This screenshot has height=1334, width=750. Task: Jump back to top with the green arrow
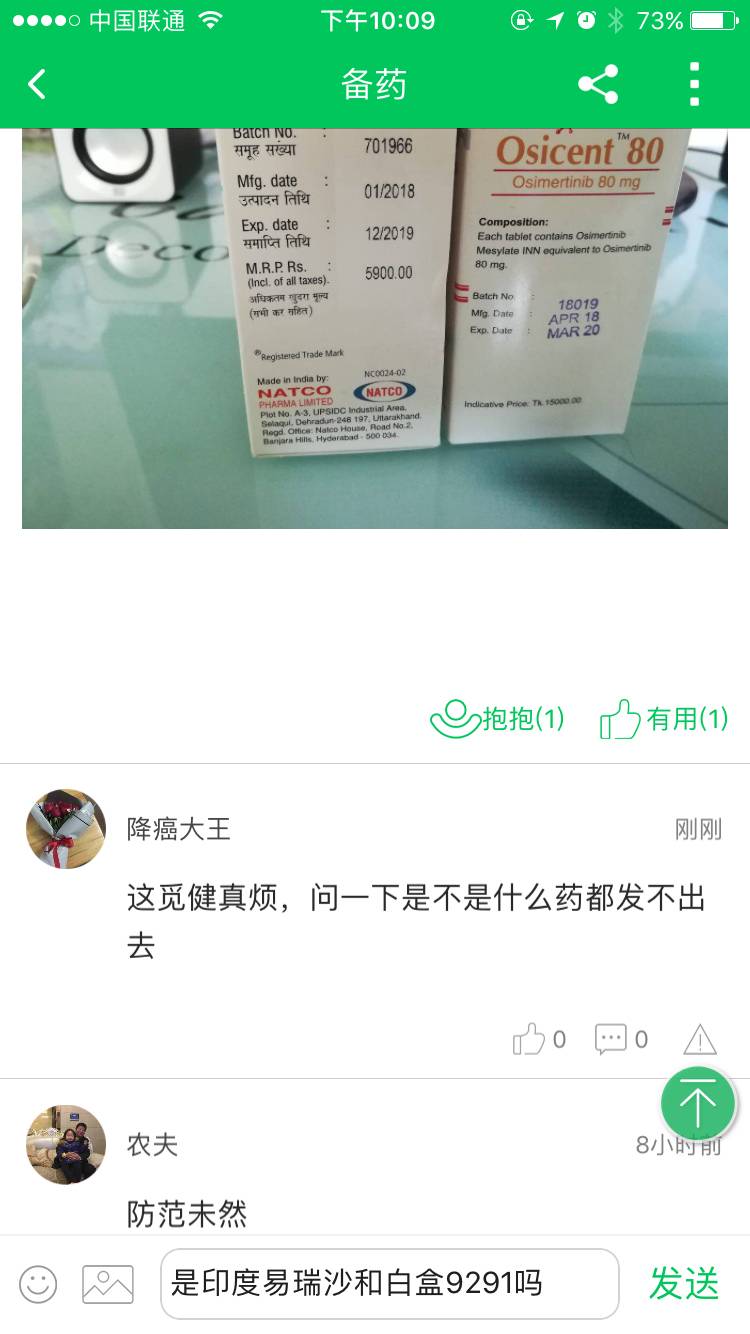click(698, 1105)
